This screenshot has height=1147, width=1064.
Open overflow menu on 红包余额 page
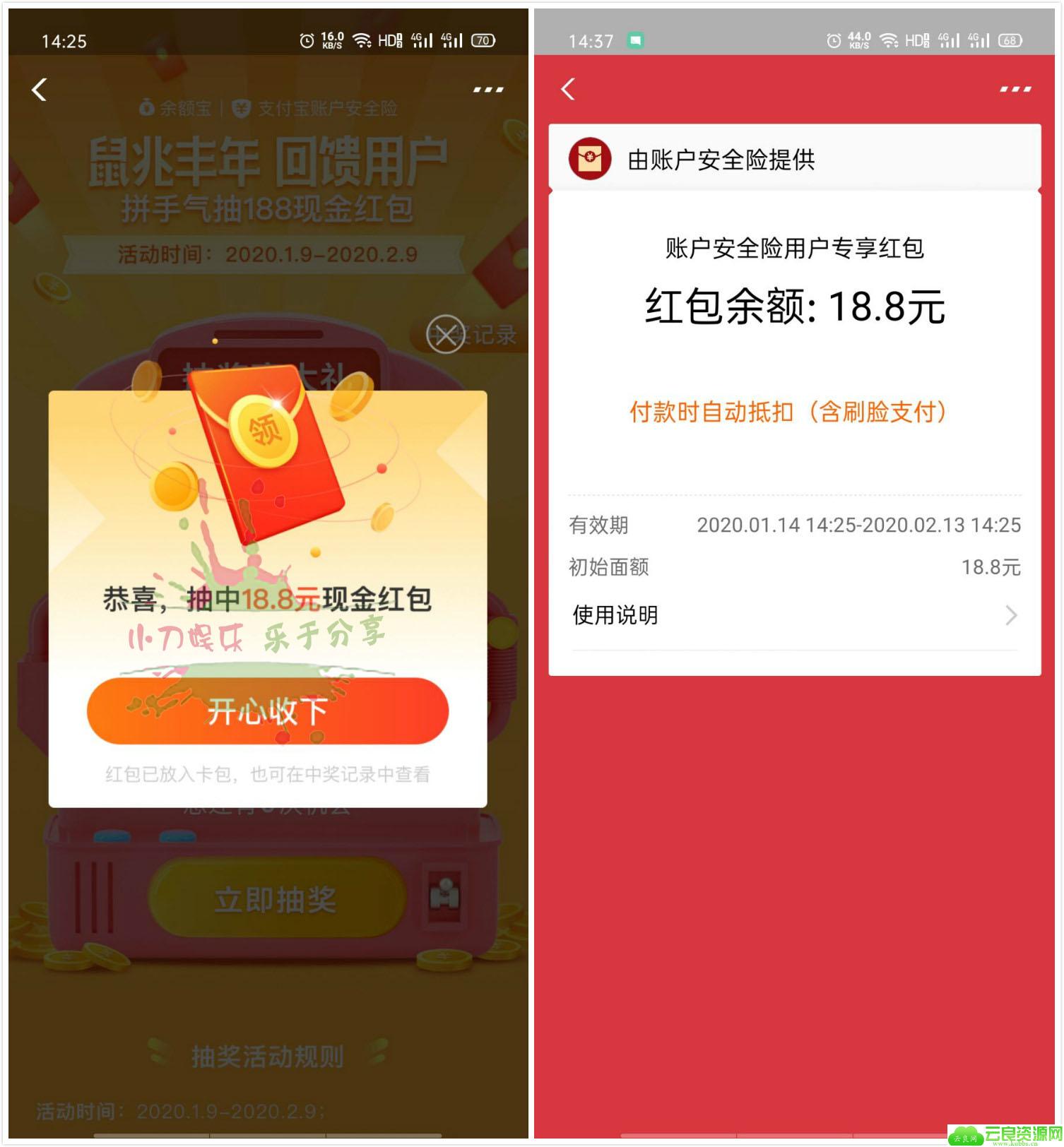coord(1015,90)
